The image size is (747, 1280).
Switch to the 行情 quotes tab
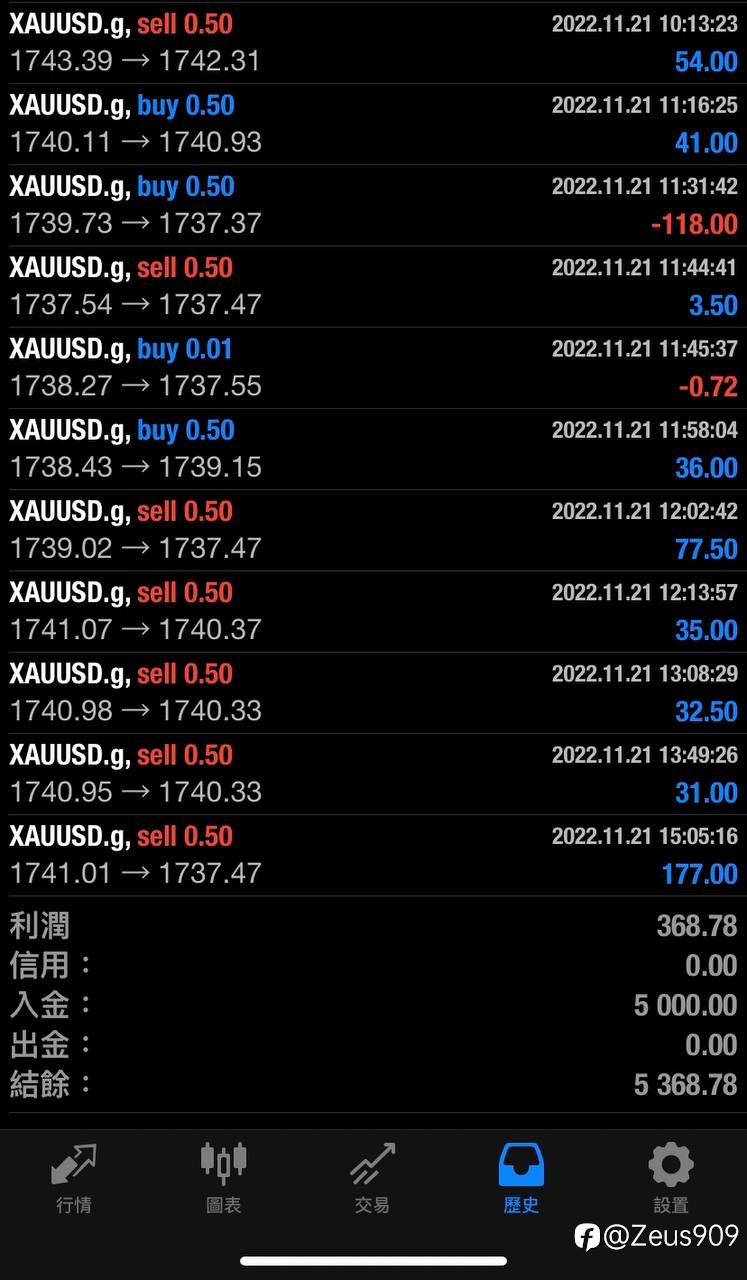74,1179
